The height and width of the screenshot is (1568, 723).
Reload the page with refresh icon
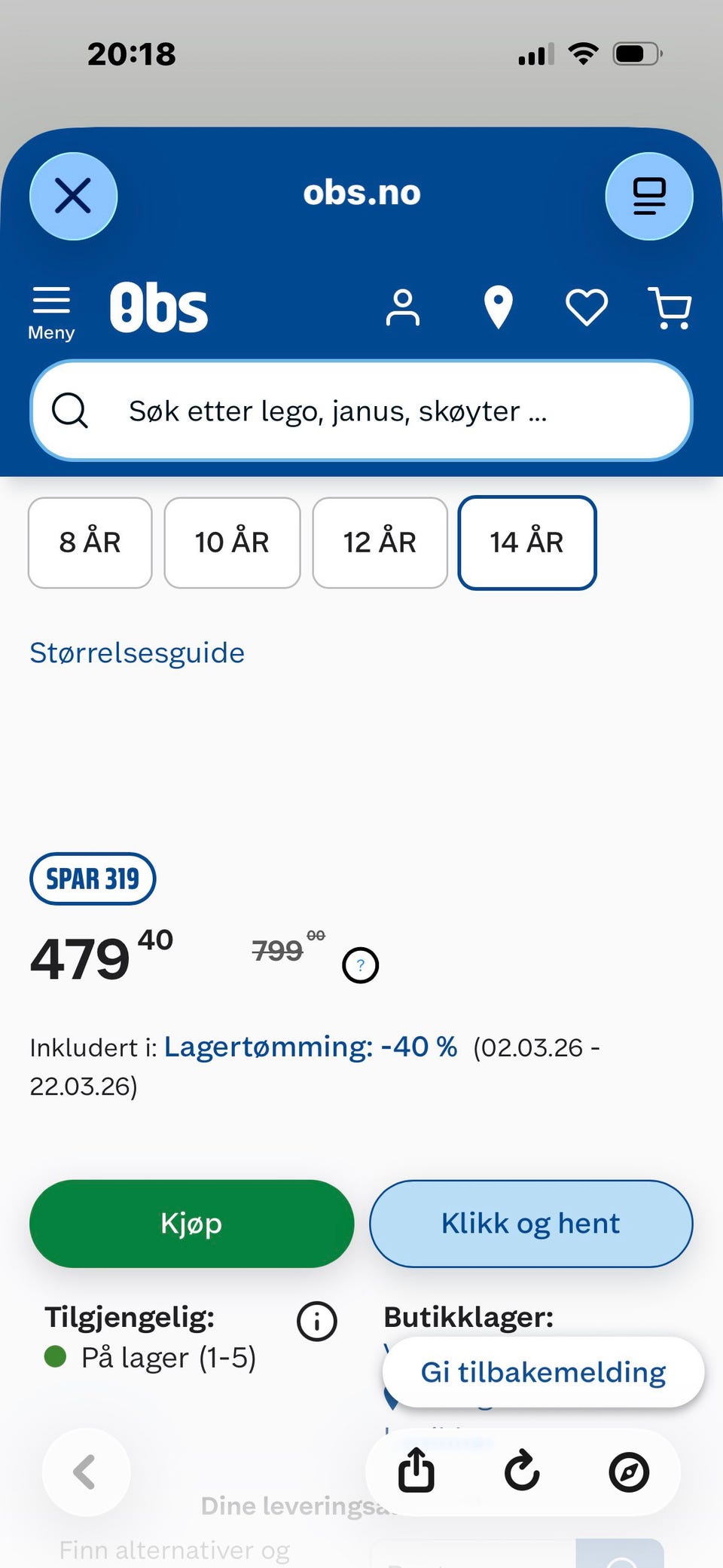click(x=522, y=1471)
